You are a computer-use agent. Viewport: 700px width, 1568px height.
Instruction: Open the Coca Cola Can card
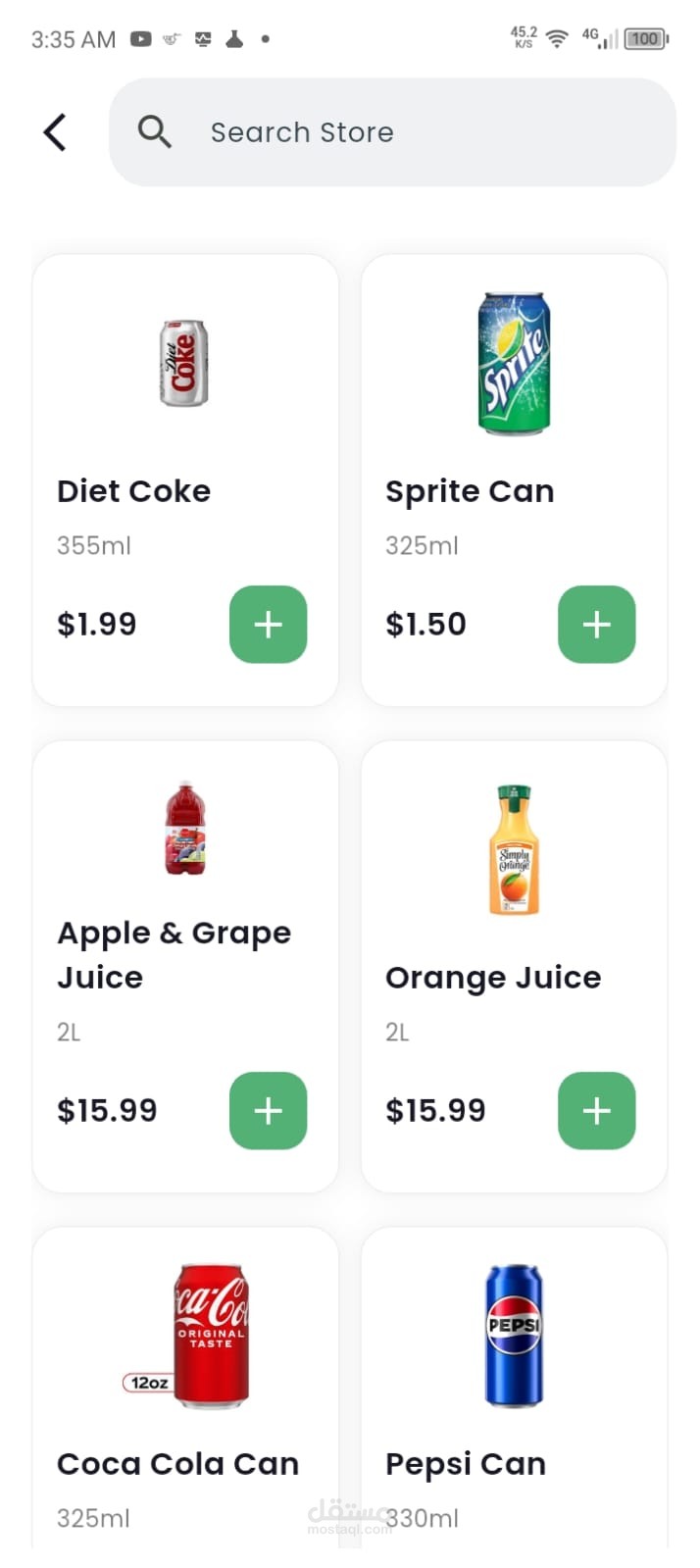tap(184, 1373)
